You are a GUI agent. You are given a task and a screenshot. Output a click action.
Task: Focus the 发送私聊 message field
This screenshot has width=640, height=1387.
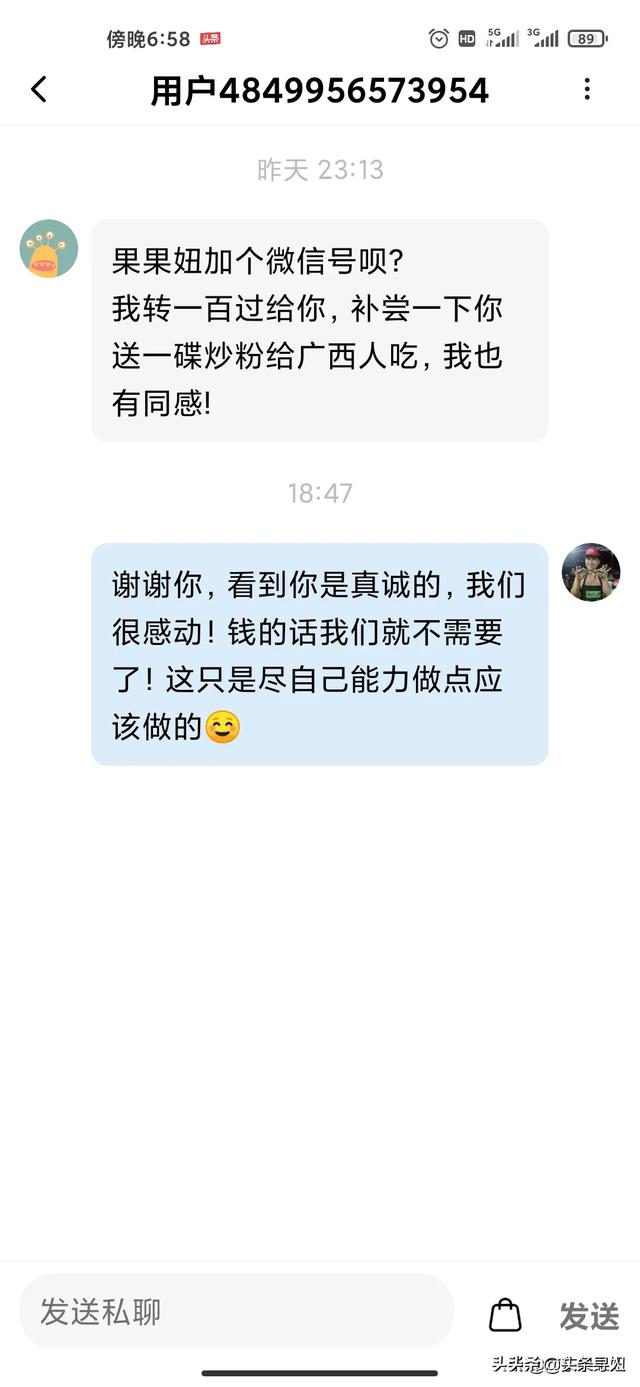pyautogui.click(x=237, y=1312)
